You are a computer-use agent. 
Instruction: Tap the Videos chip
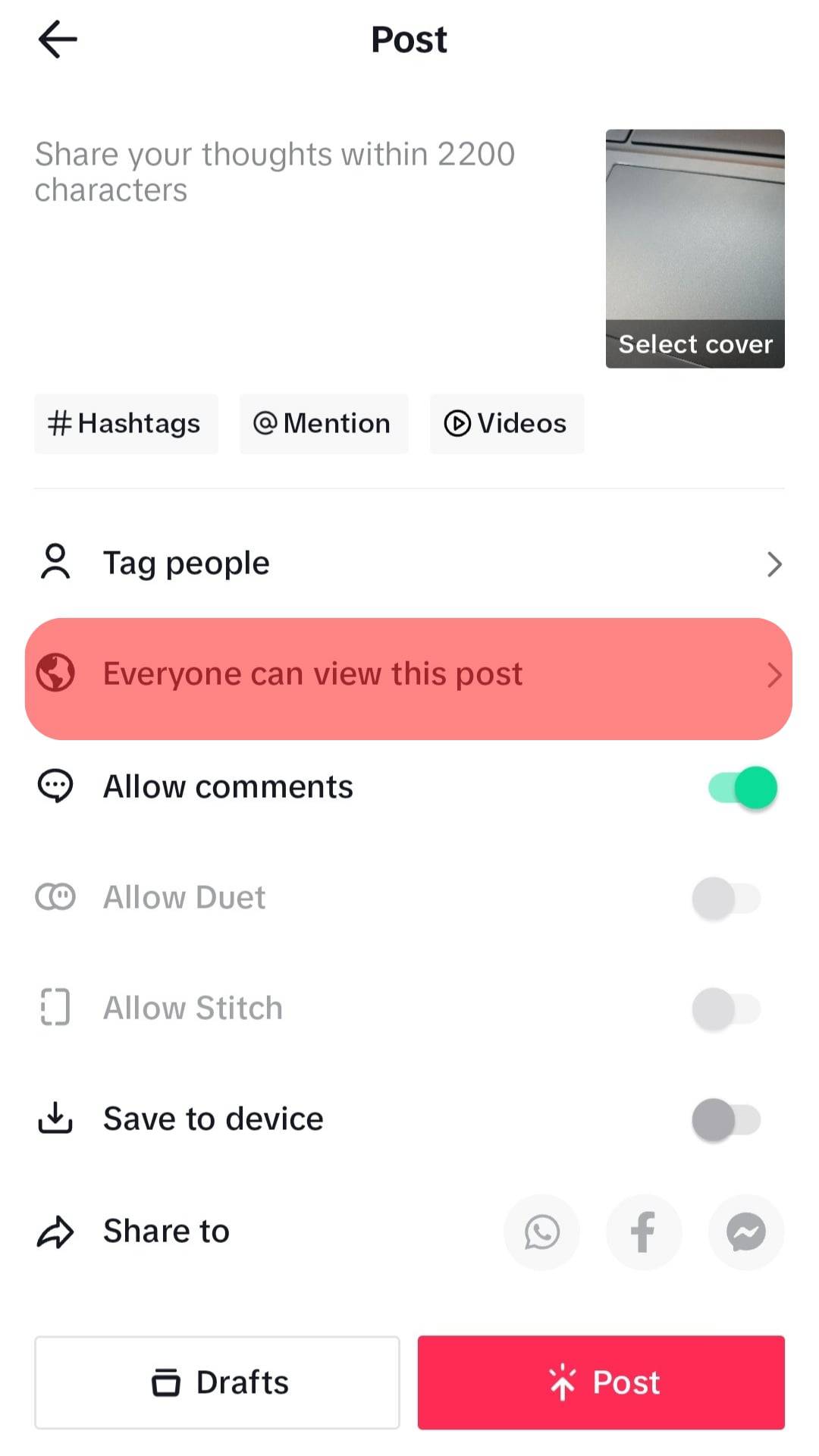[507, 423]
